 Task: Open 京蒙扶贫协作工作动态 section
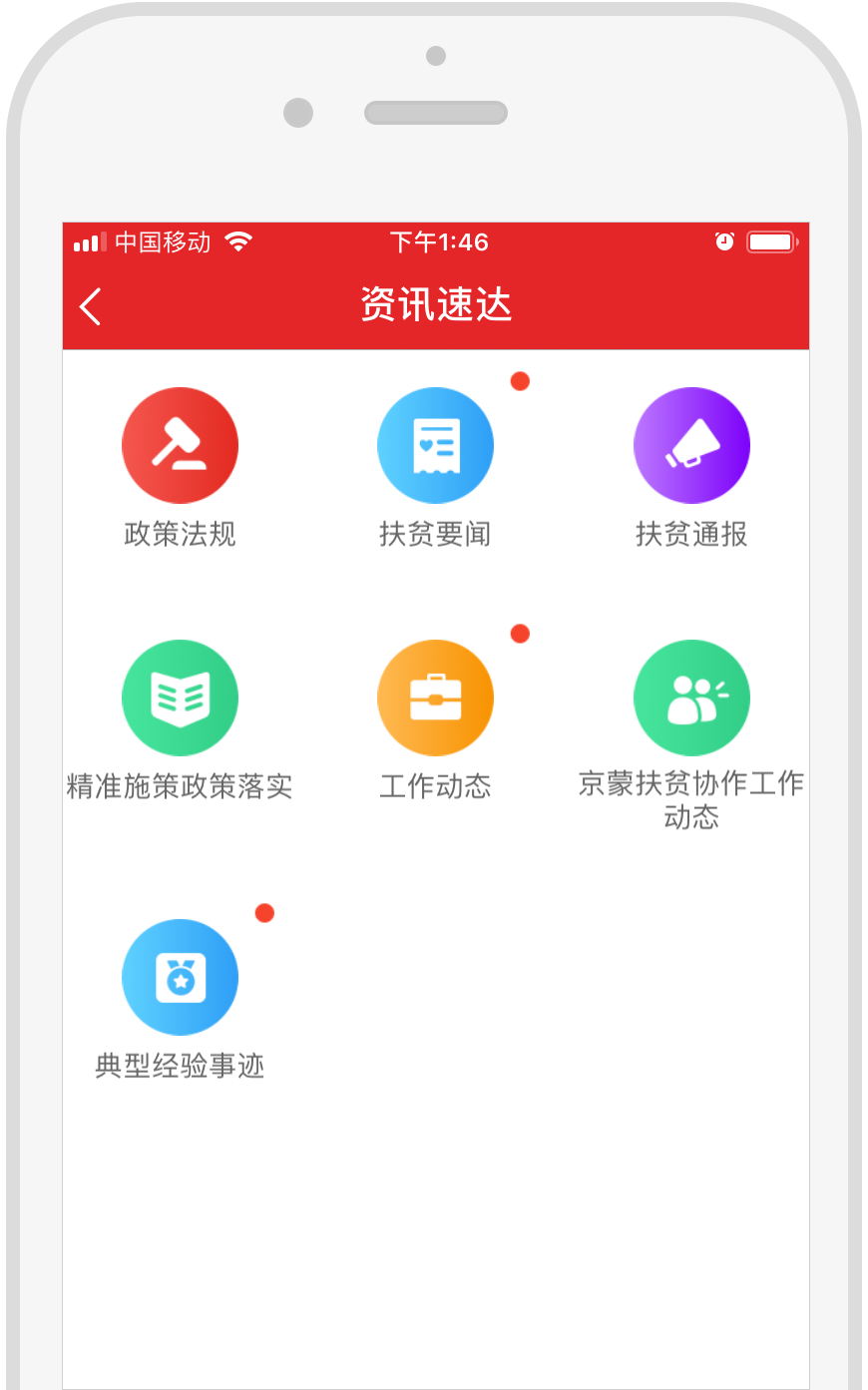click(x=691, y=698)
